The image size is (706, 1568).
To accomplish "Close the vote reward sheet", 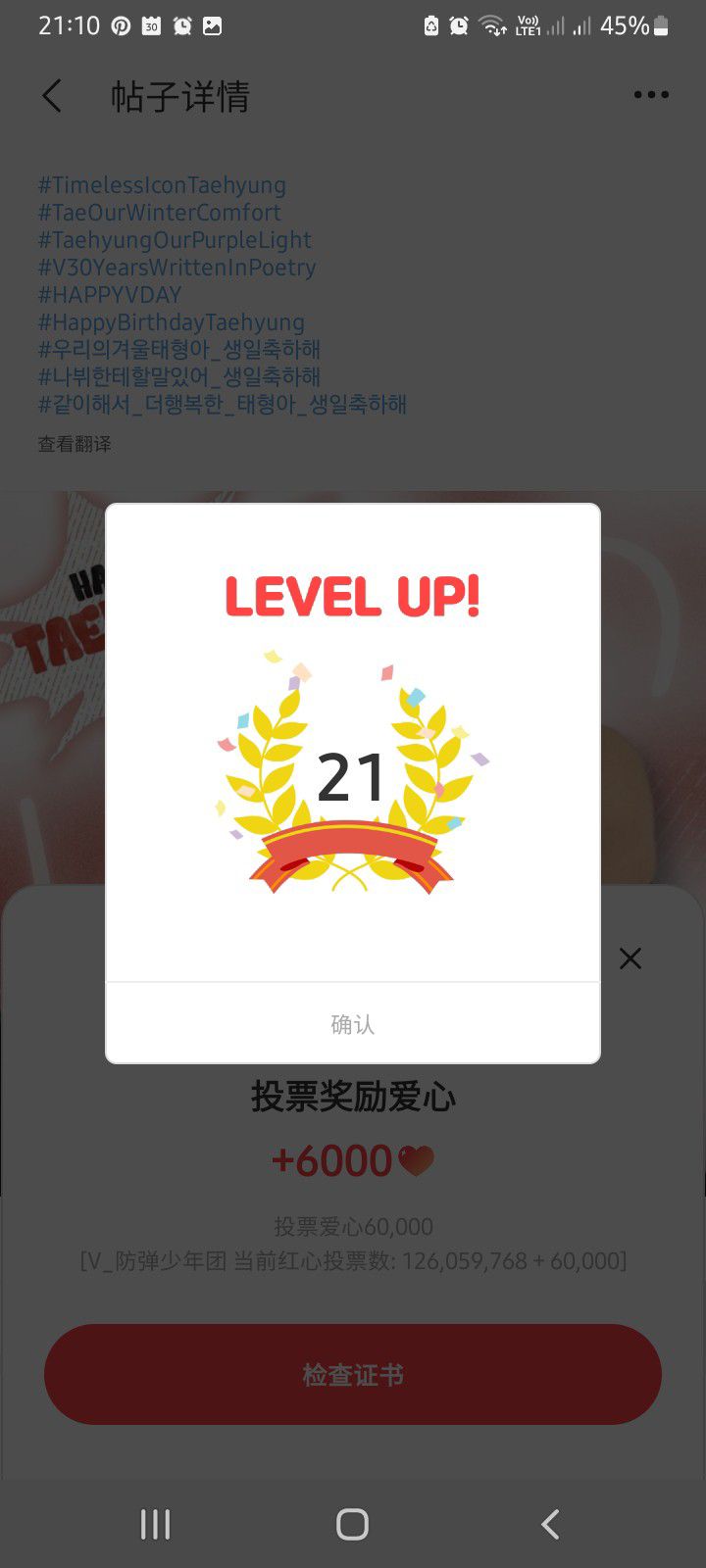I will click(630, 958).
